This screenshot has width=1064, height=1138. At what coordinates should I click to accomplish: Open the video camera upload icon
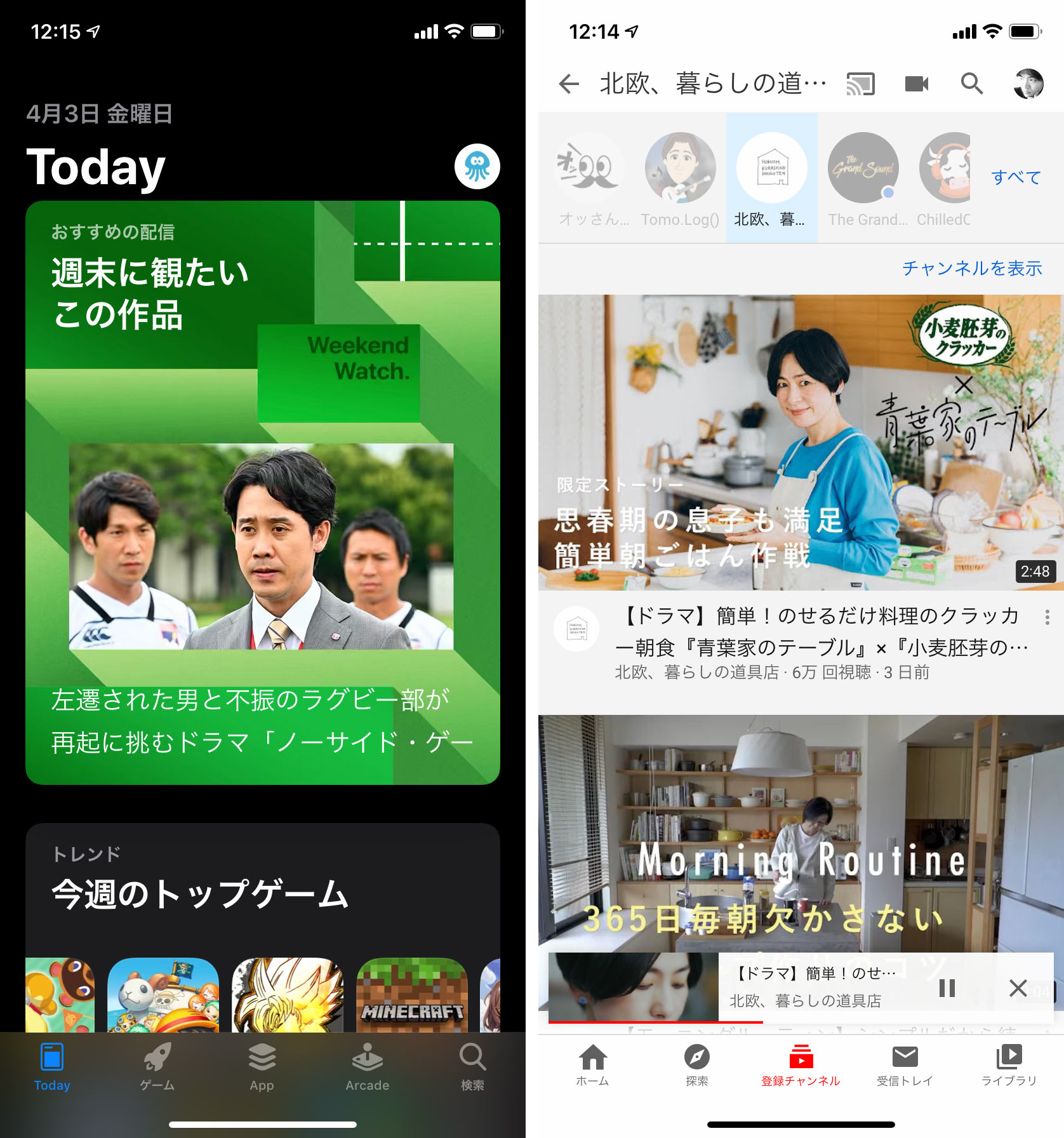(x=916, y=84)
